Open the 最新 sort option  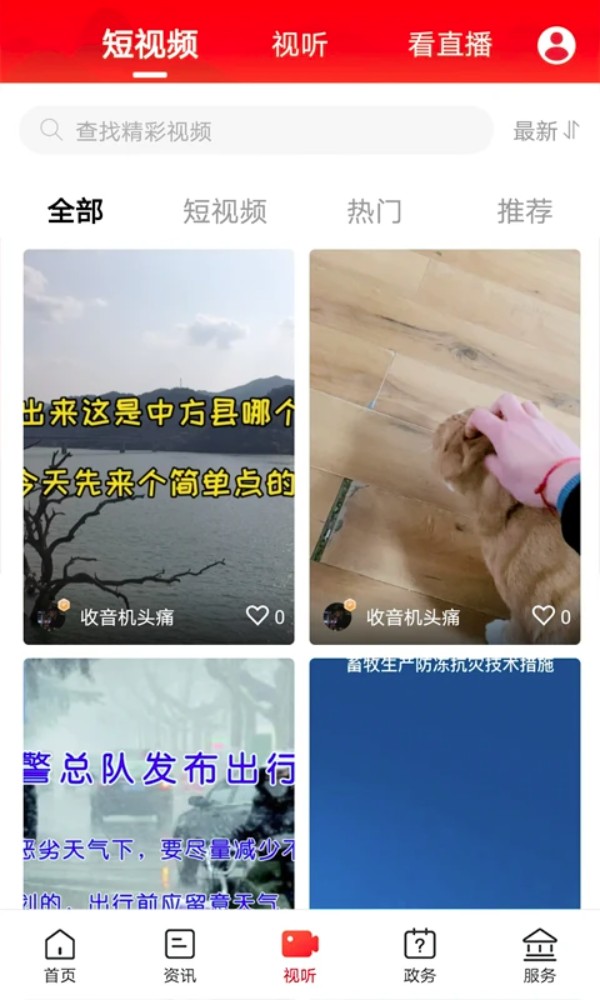point(546,131)
